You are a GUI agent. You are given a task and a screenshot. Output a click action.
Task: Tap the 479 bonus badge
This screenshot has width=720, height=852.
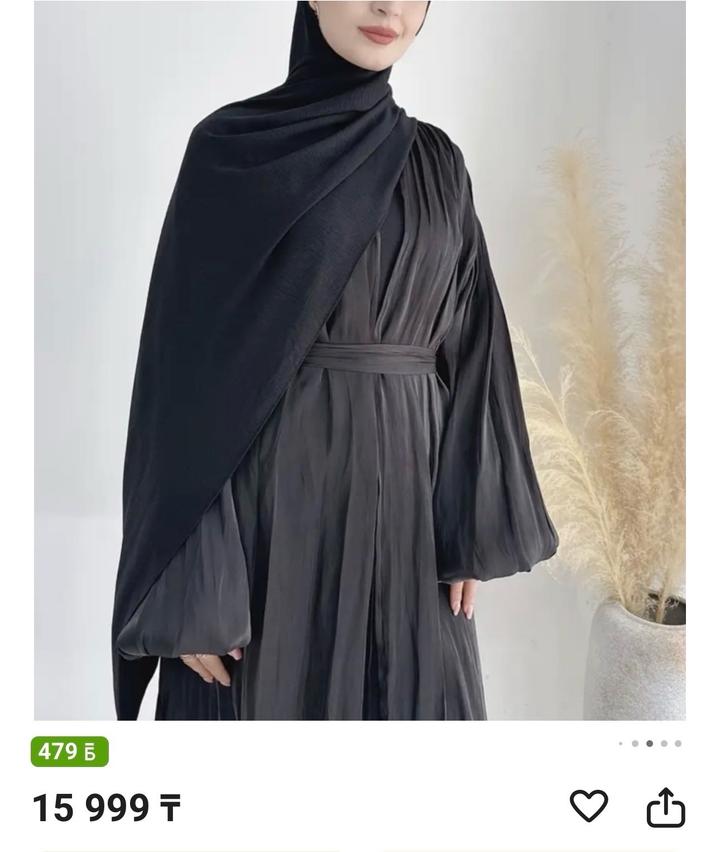(69, 752)
